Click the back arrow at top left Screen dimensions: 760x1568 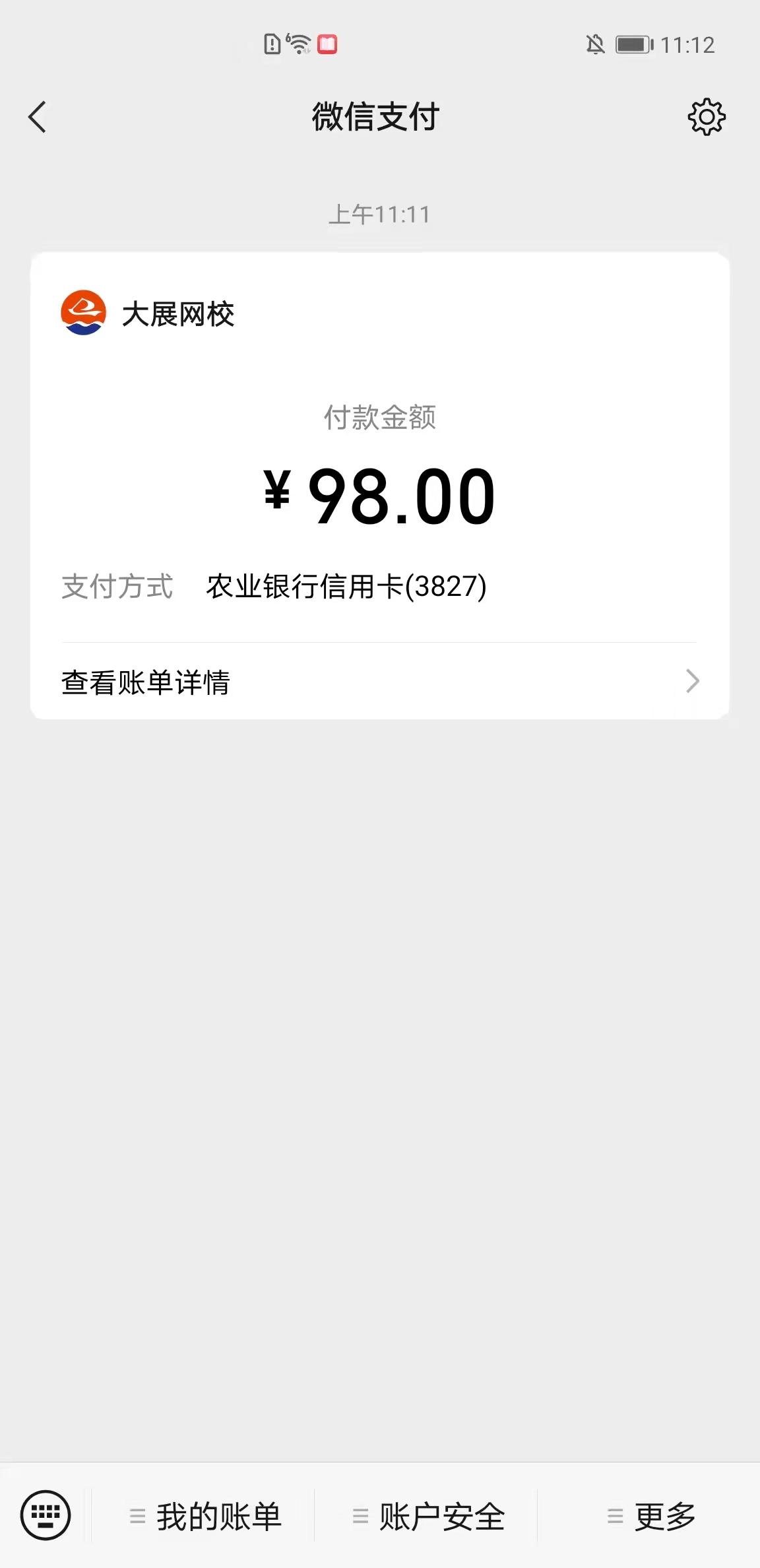pyautogui.click(x=38, y=117)
